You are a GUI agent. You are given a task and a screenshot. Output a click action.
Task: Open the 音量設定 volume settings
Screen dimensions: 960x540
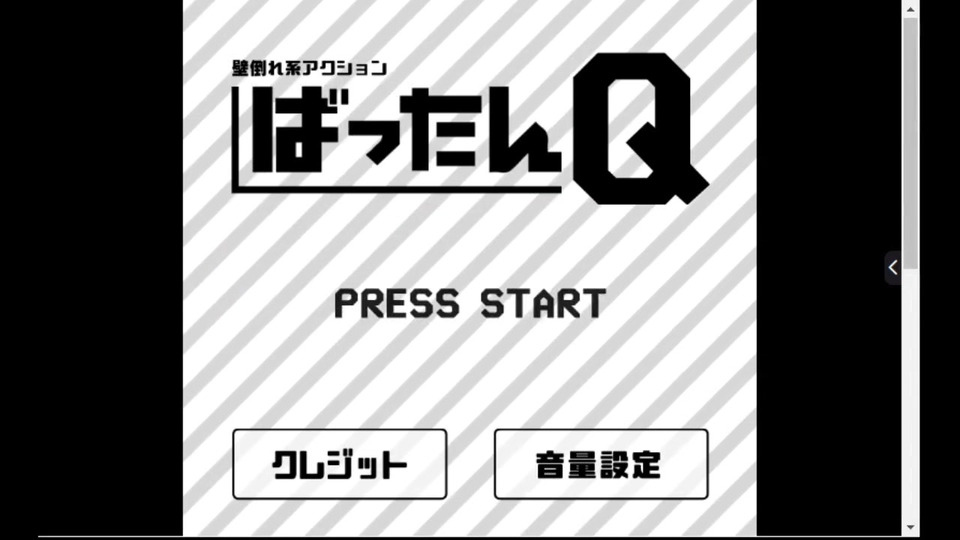(600, 464)
